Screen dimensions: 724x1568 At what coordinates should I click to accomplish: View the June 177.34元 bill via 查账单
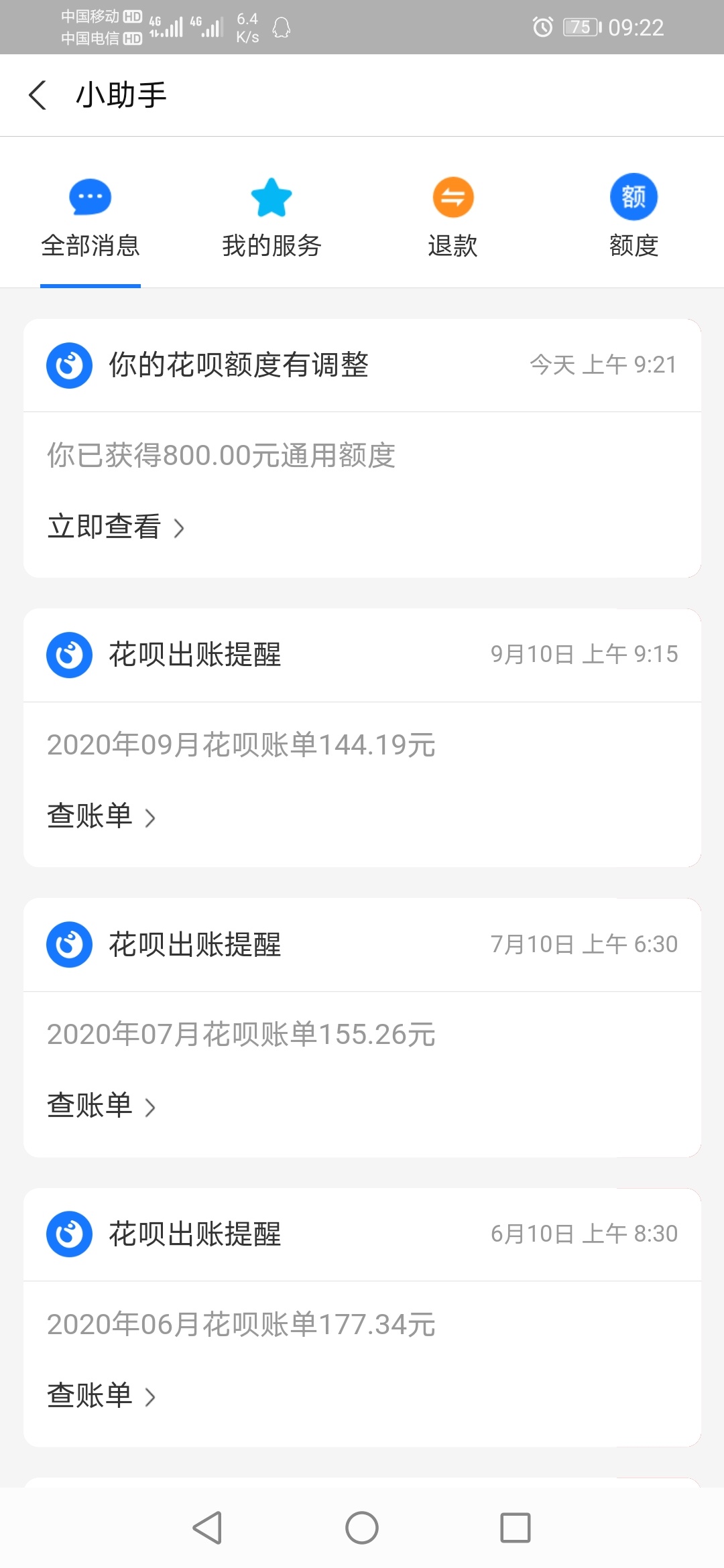click(x=101, y=1396)
